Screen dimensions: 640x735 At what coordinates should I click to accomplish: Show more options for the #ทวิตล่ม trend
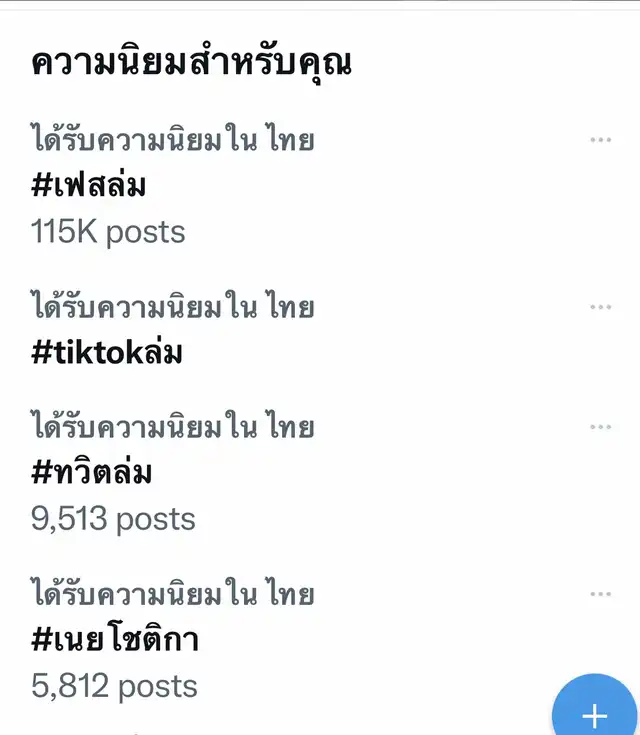600,427
